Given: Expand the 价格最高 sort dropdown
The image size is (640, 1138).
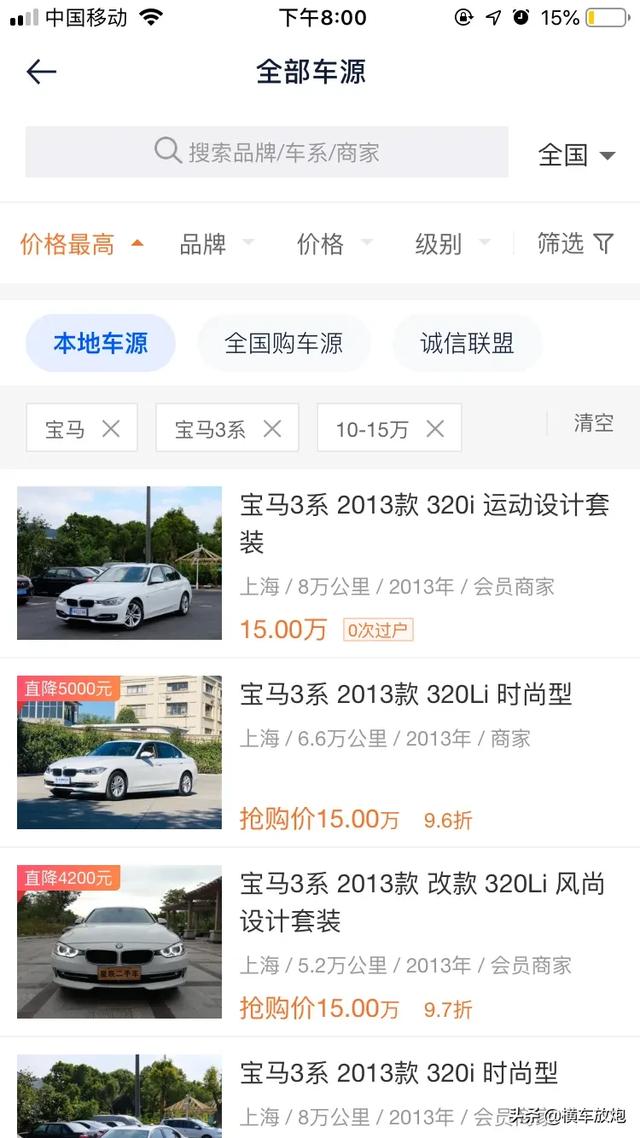Looking at the screenshot, I should (82, 244).
